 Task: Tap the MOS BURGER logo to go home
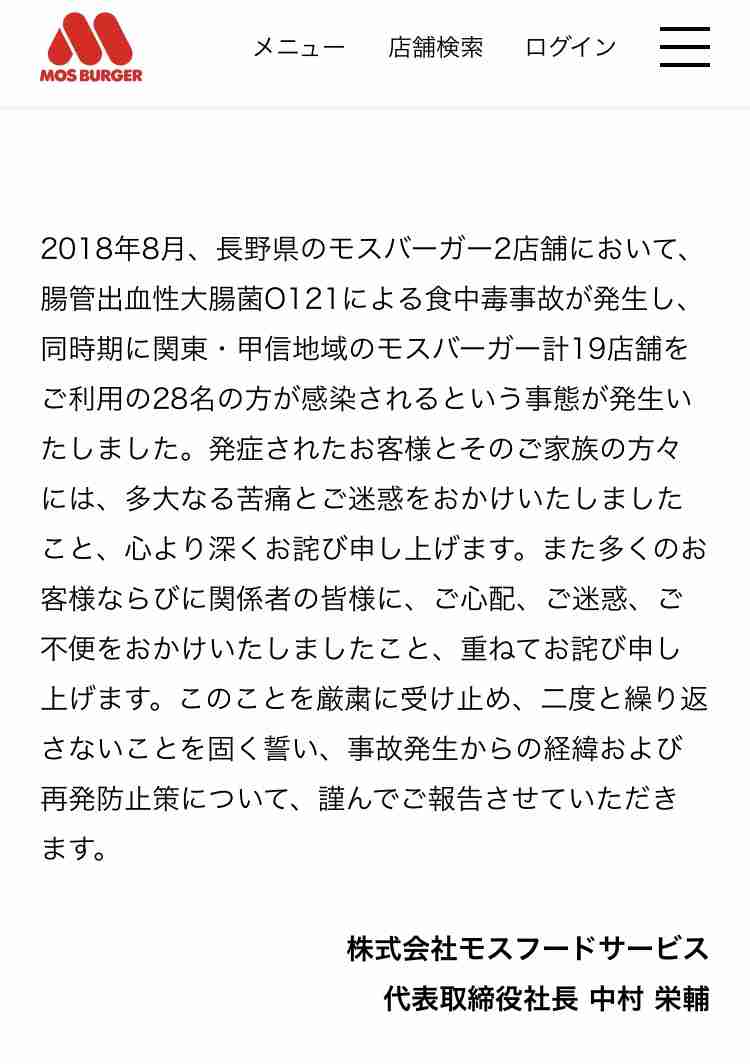pyautogui.click(x=91, y=47)
